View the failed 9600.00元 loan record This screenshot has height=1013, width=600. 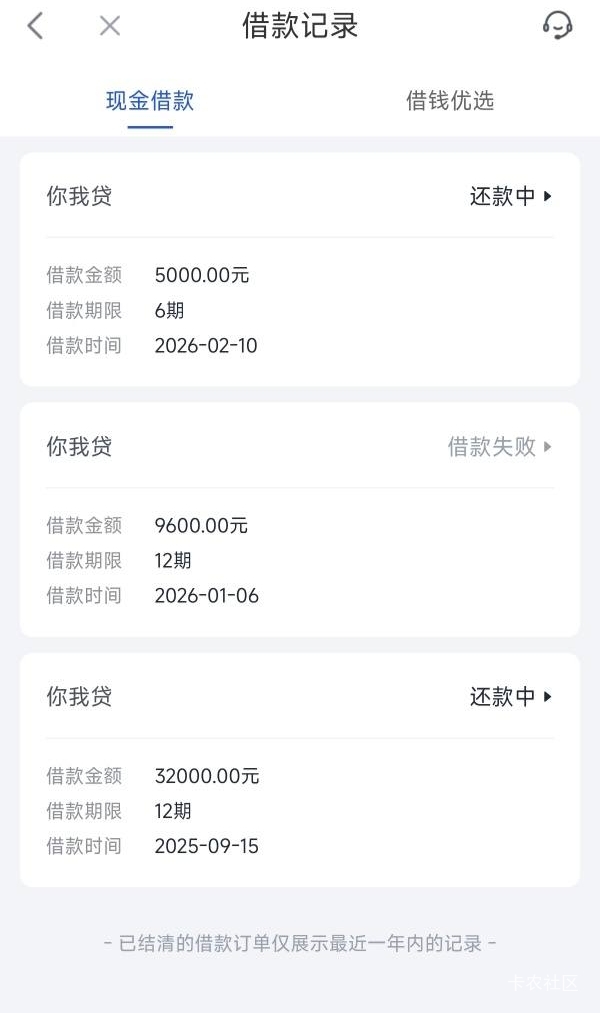pyautogui.click(x=300, y=519)
